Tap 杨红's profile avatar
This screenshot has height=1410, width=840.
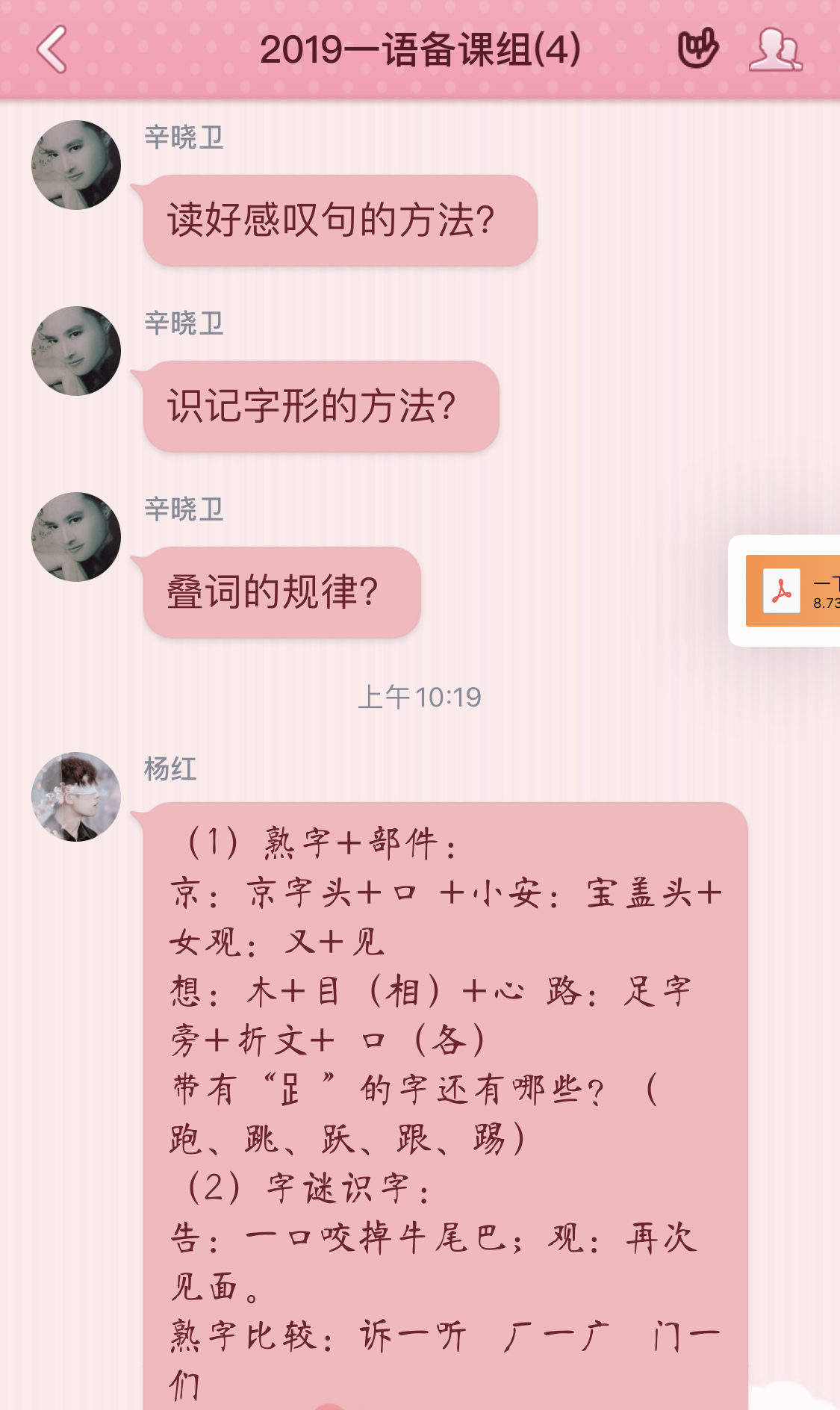click(76, 797)
